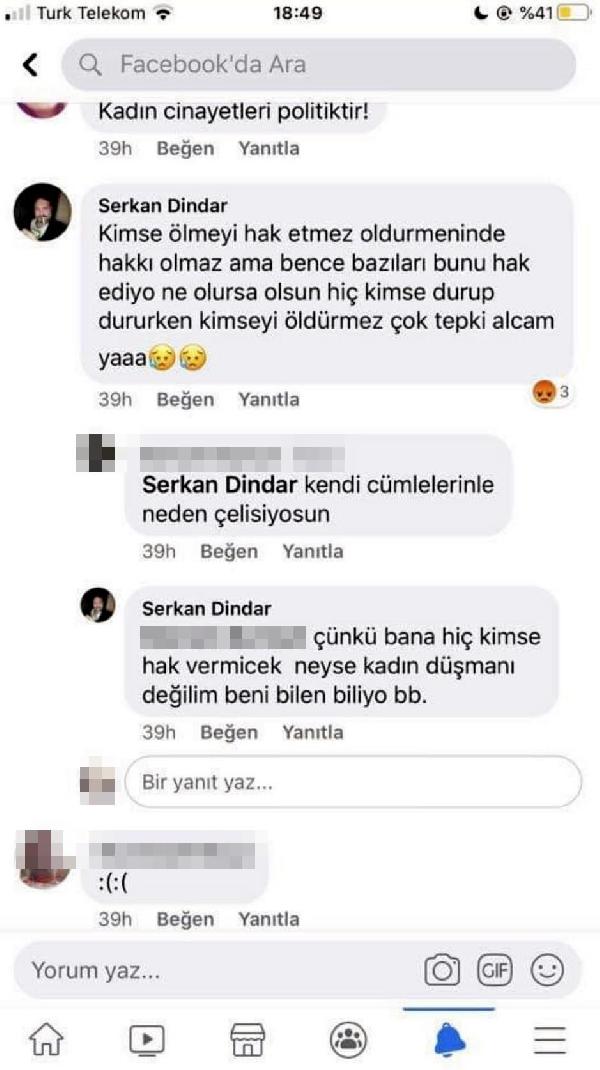Go back using the top arrow
The width and height of the screenshot is (600, 1070).
[31, 66]
